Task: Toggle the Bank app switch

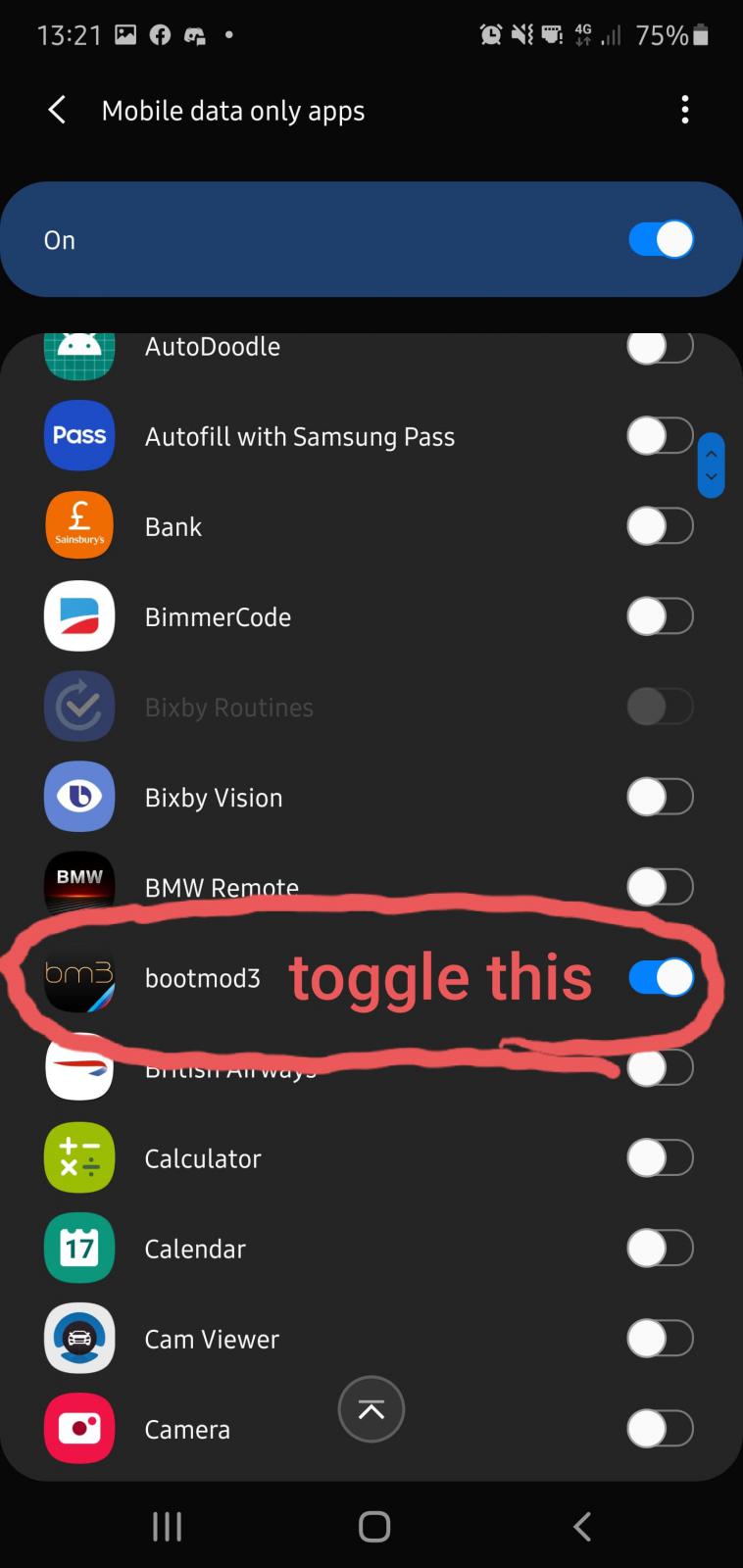Action: tap(661, 526)
